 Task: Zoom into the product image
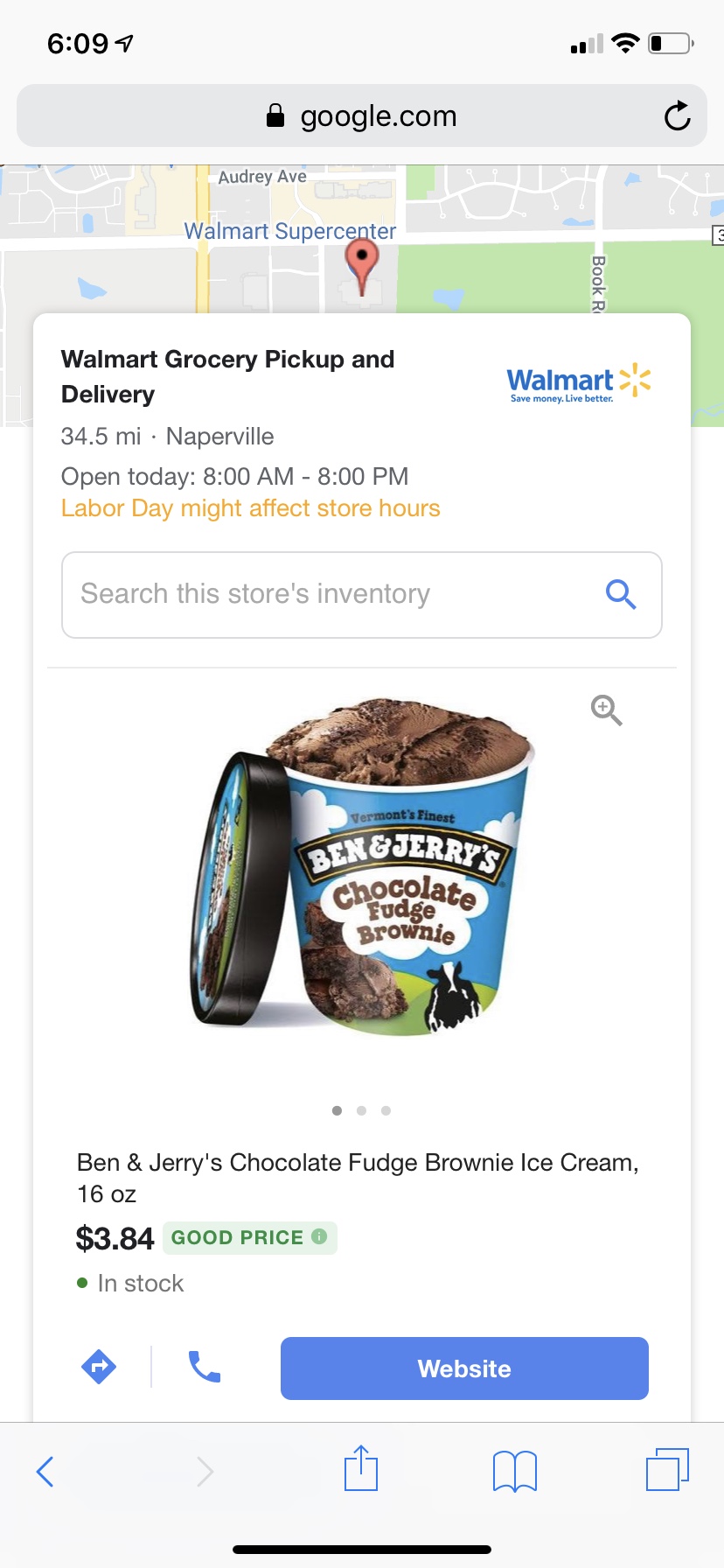606,710
